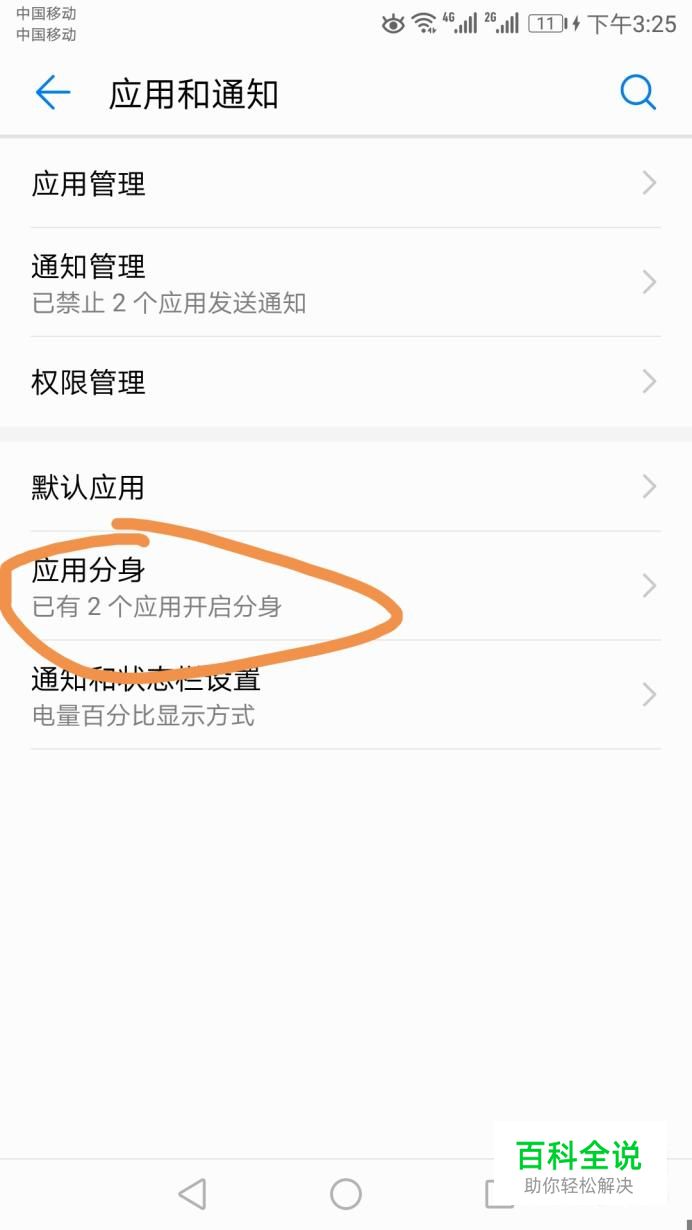The height and width of the screenshot is (1230, 692).
Task: Tap the system back triangle button
Action: point(192,1193)
